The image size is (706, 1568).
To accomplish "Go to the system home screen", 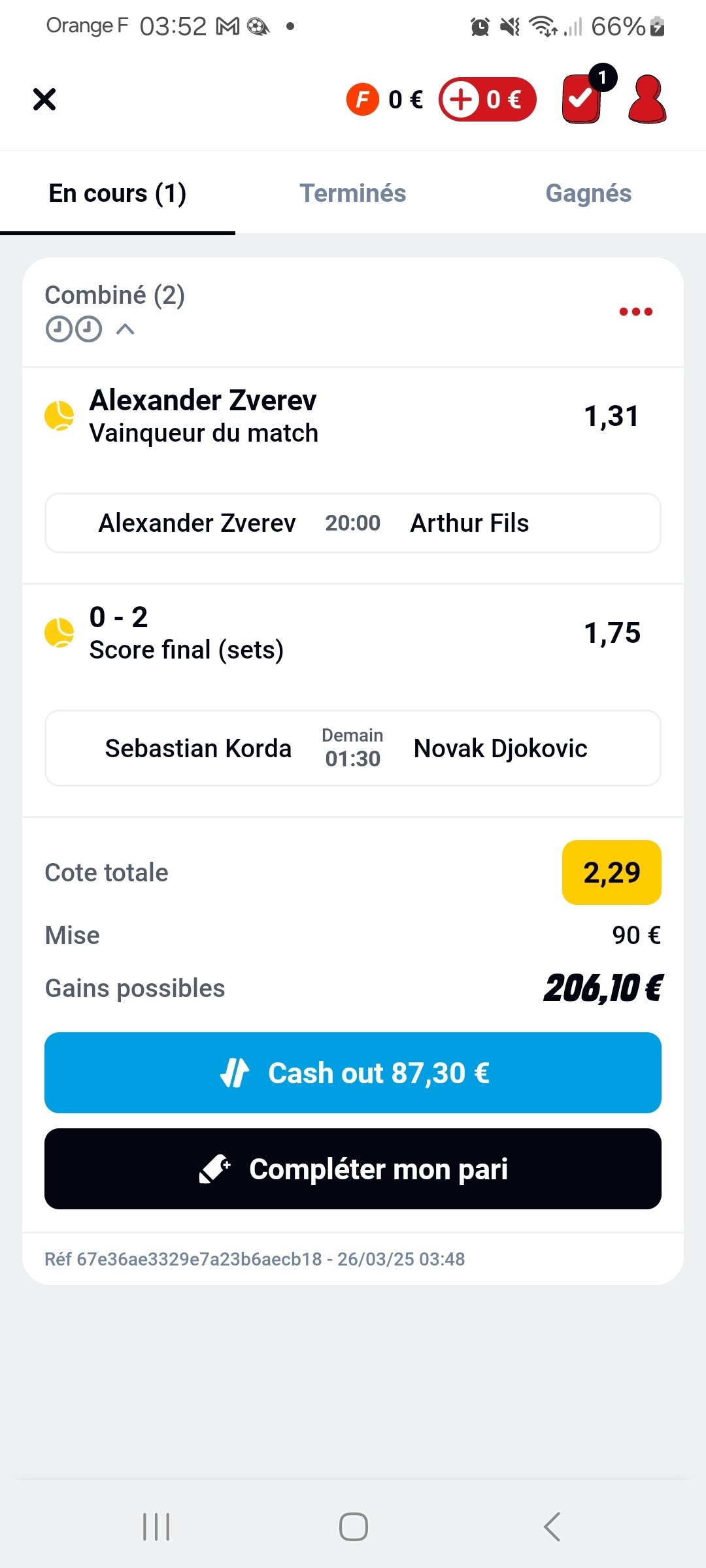I will [x=353, y=1527].
